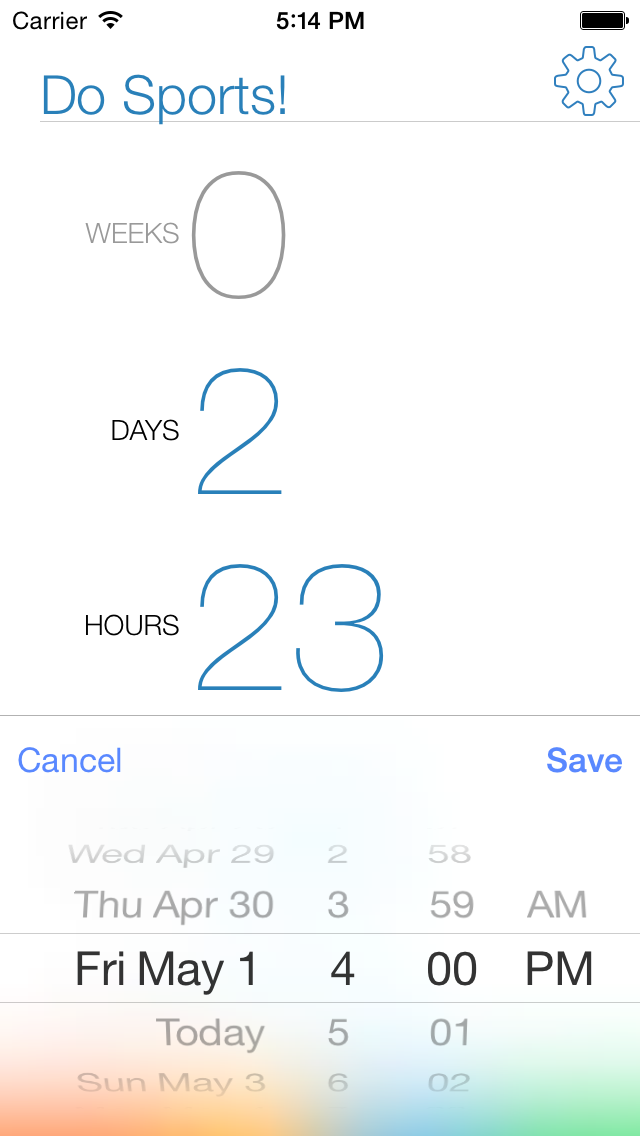Image resolution: width=640 pixels, height=1136 pixels.
Task: Select Thu Apr 30 in the date wheel
Action: (174, 904)
